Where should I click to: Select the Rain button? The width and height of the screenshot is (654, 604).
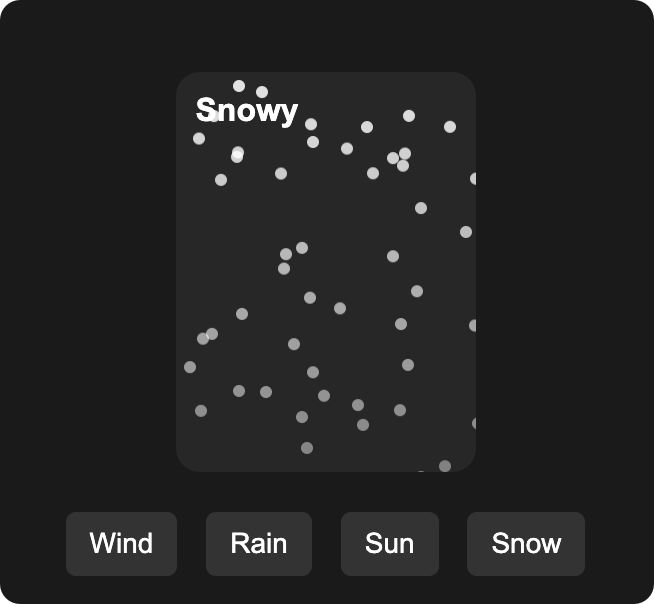[259, 544]
